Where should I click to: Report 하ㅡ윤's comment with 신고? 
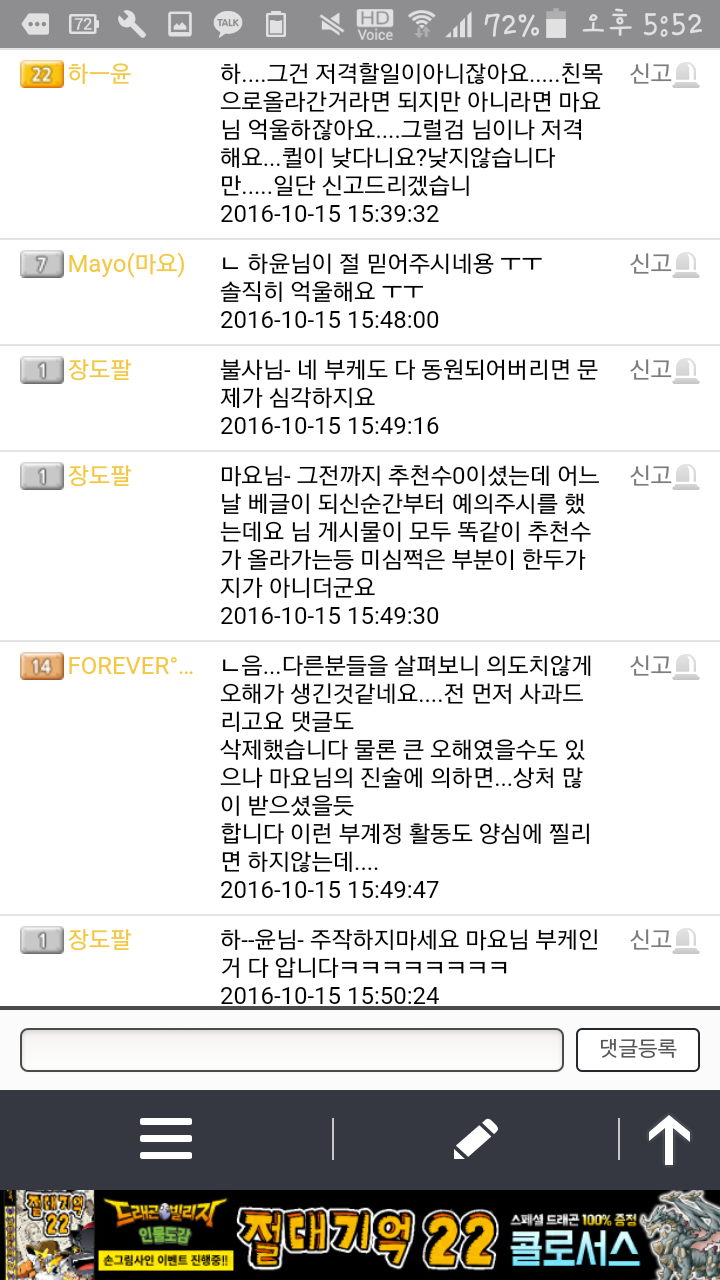point(664,74)
